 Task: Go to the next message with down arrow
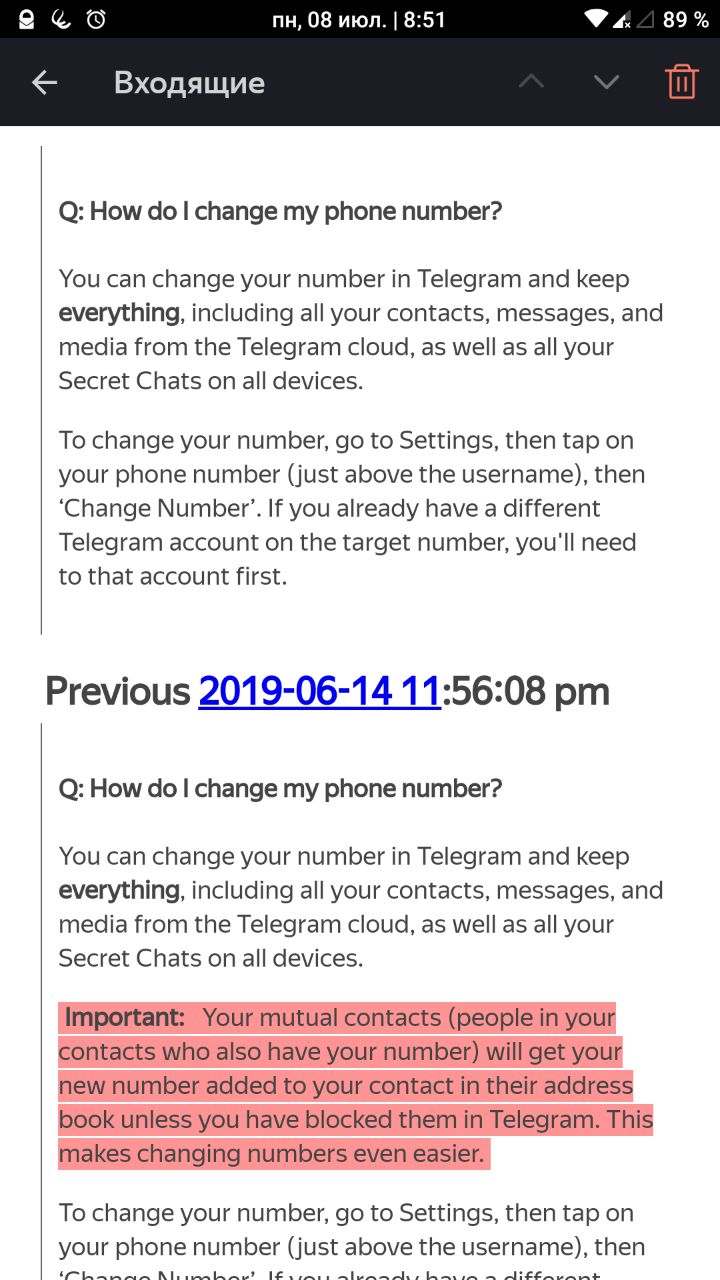606,83
